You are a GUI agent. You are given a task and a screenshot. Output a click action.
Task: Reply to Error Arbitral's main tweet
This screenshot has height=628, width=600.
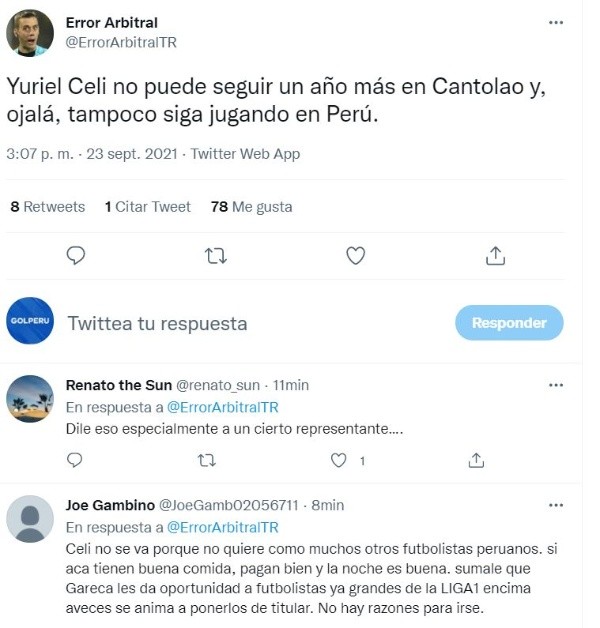click(76, 256)
